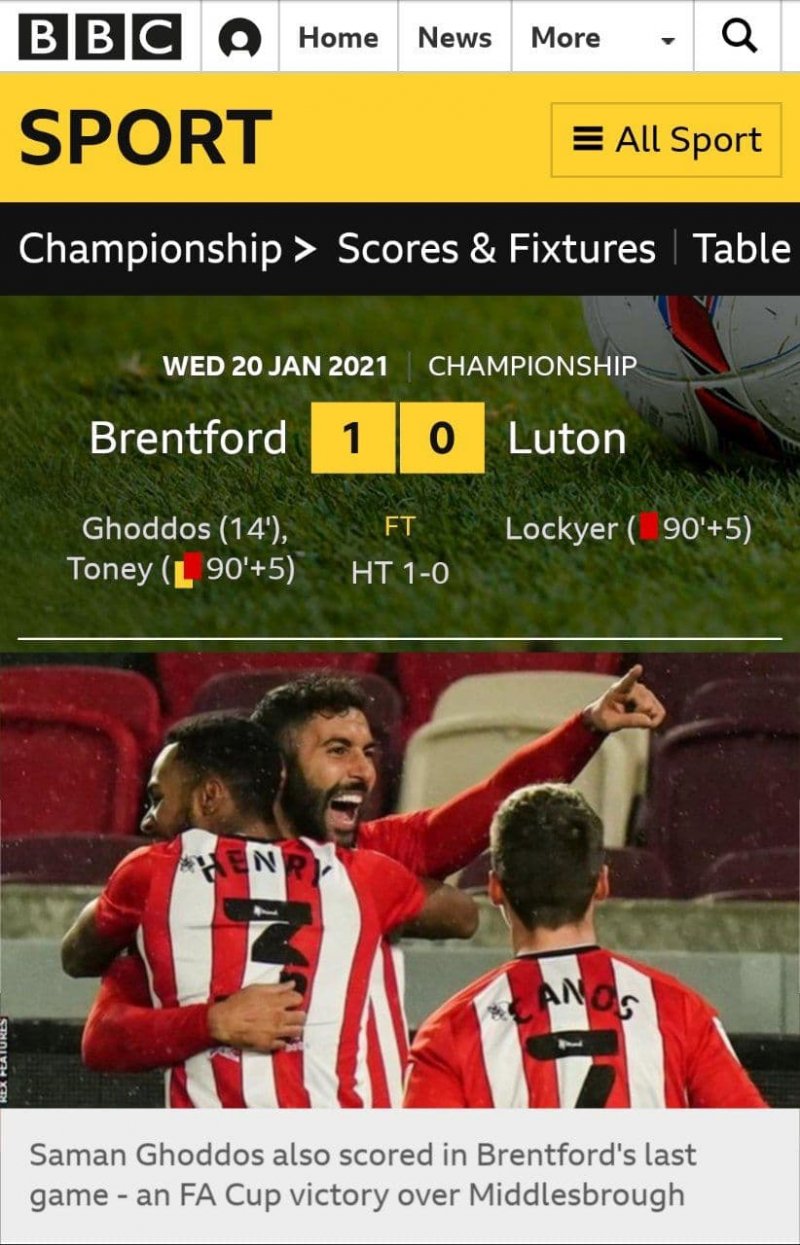Open the Home link in the header
This screenshot has width=800, height=1245.
click(338, 37)
